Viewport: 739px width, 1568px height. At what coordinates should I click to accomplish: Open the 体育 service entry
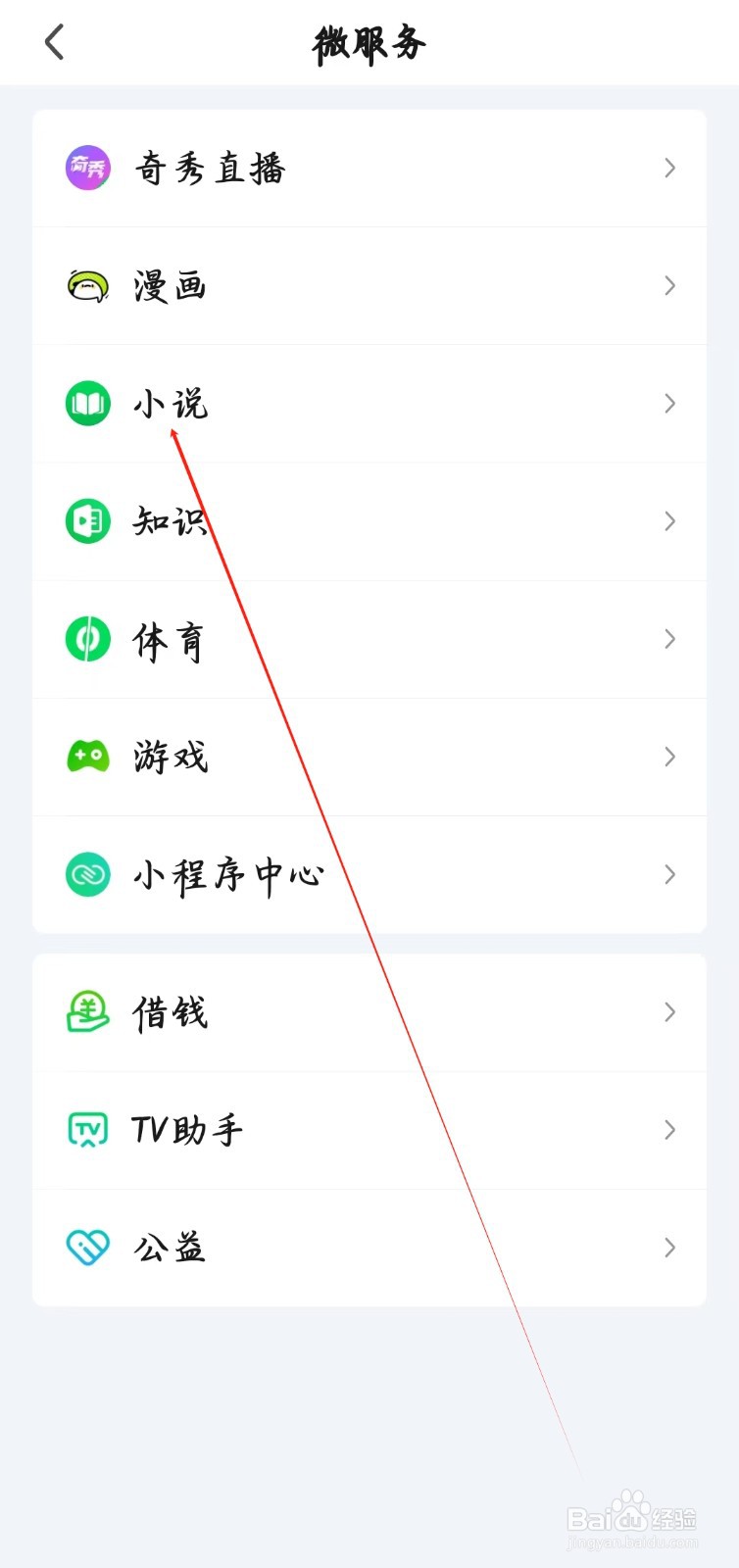(369, 638)
